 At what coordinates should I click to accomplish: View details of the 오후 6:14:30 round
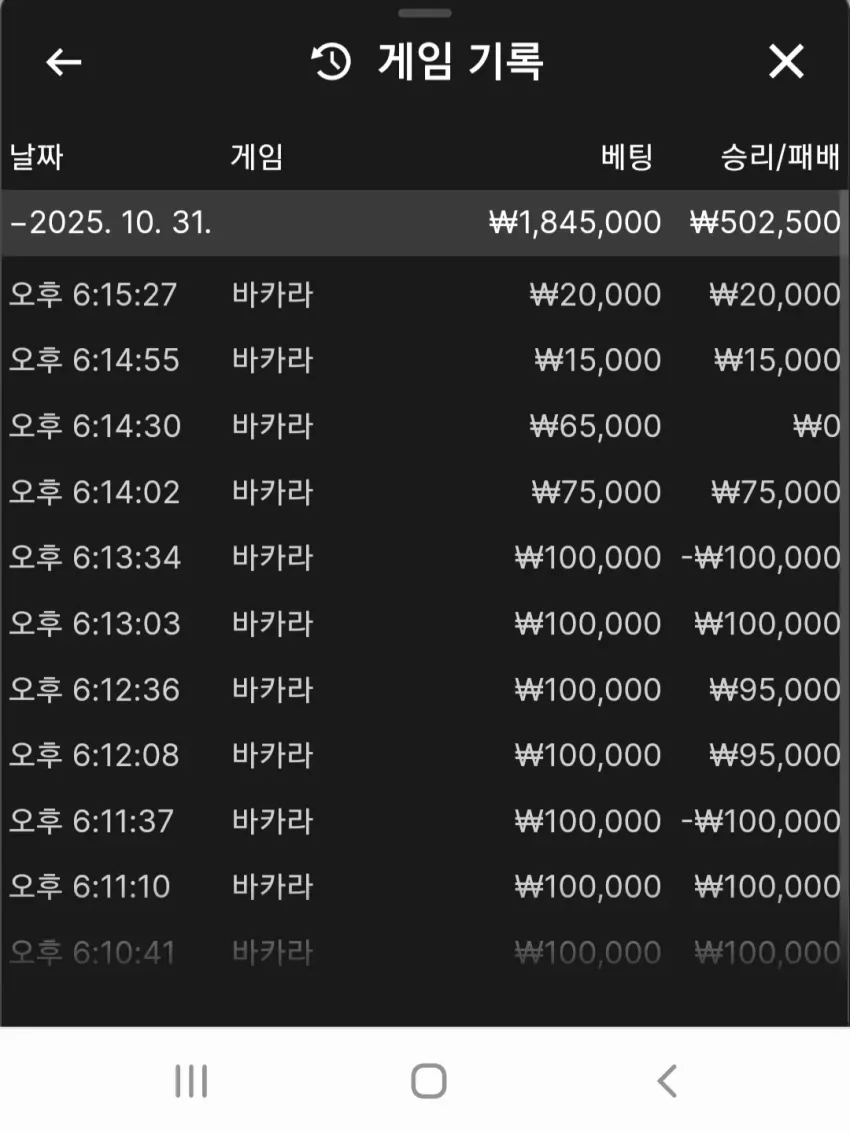[424, 426]
